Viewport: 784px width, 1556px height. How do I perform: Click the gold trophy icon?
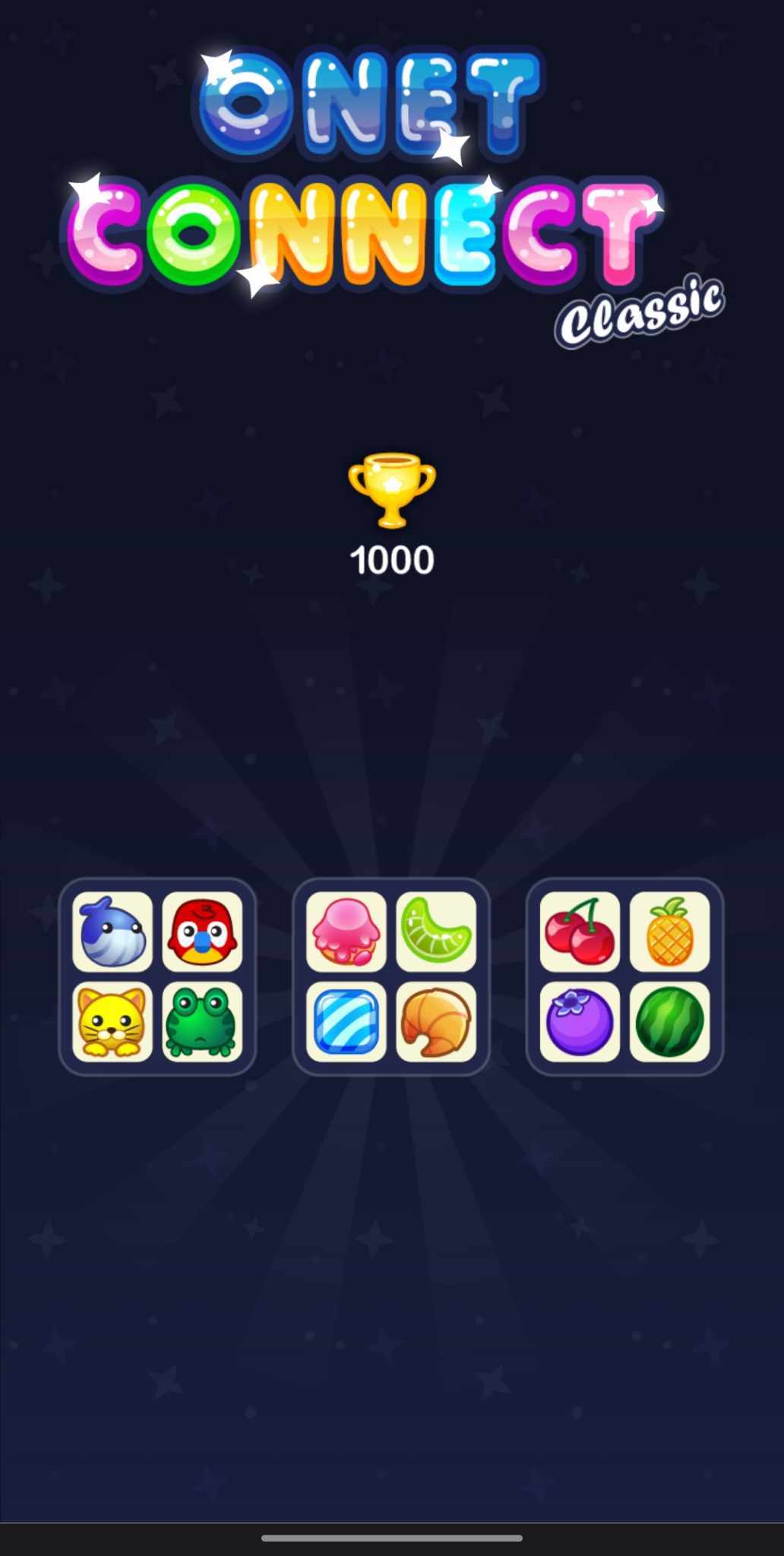tap(390, 491)
